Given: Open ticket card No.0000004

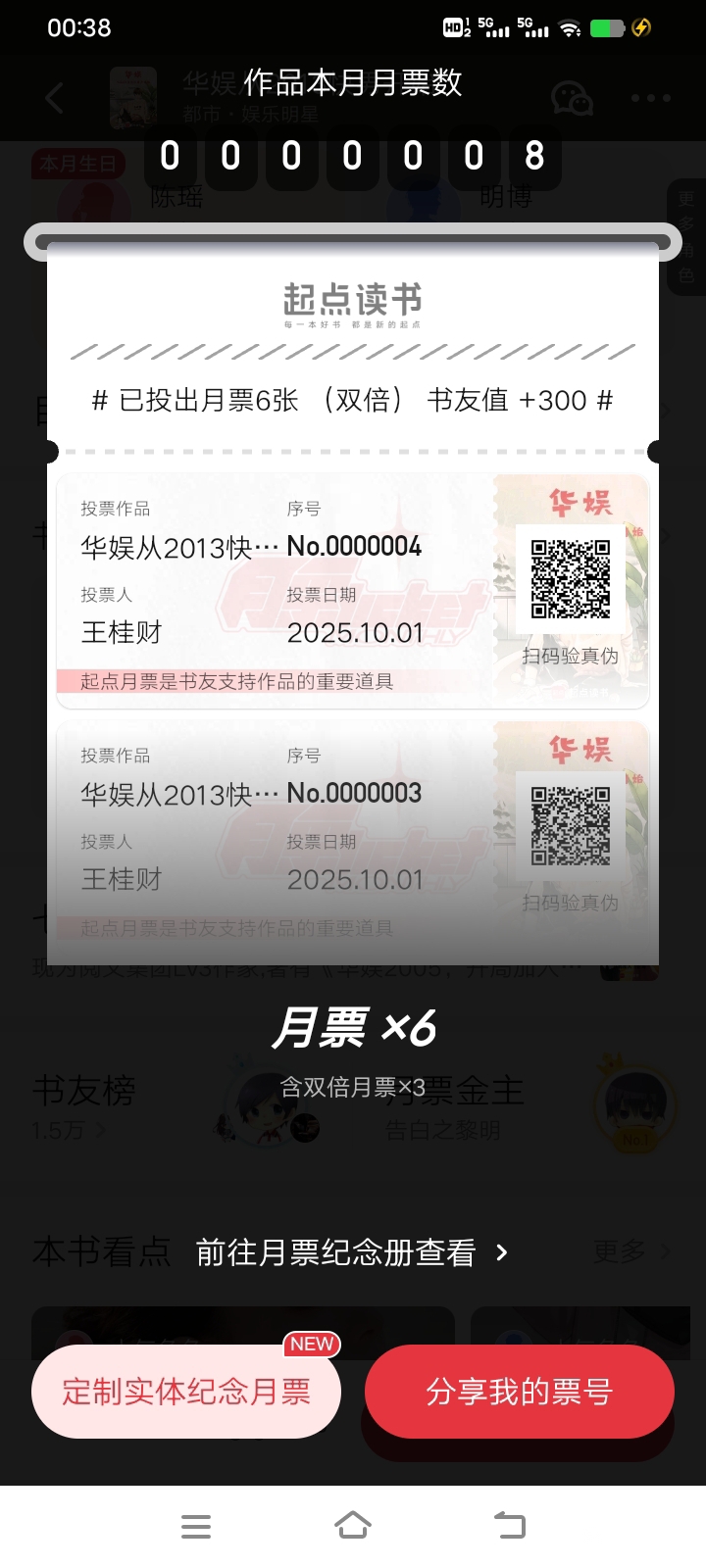Looking at the screenshot, I should coord(352,591).
